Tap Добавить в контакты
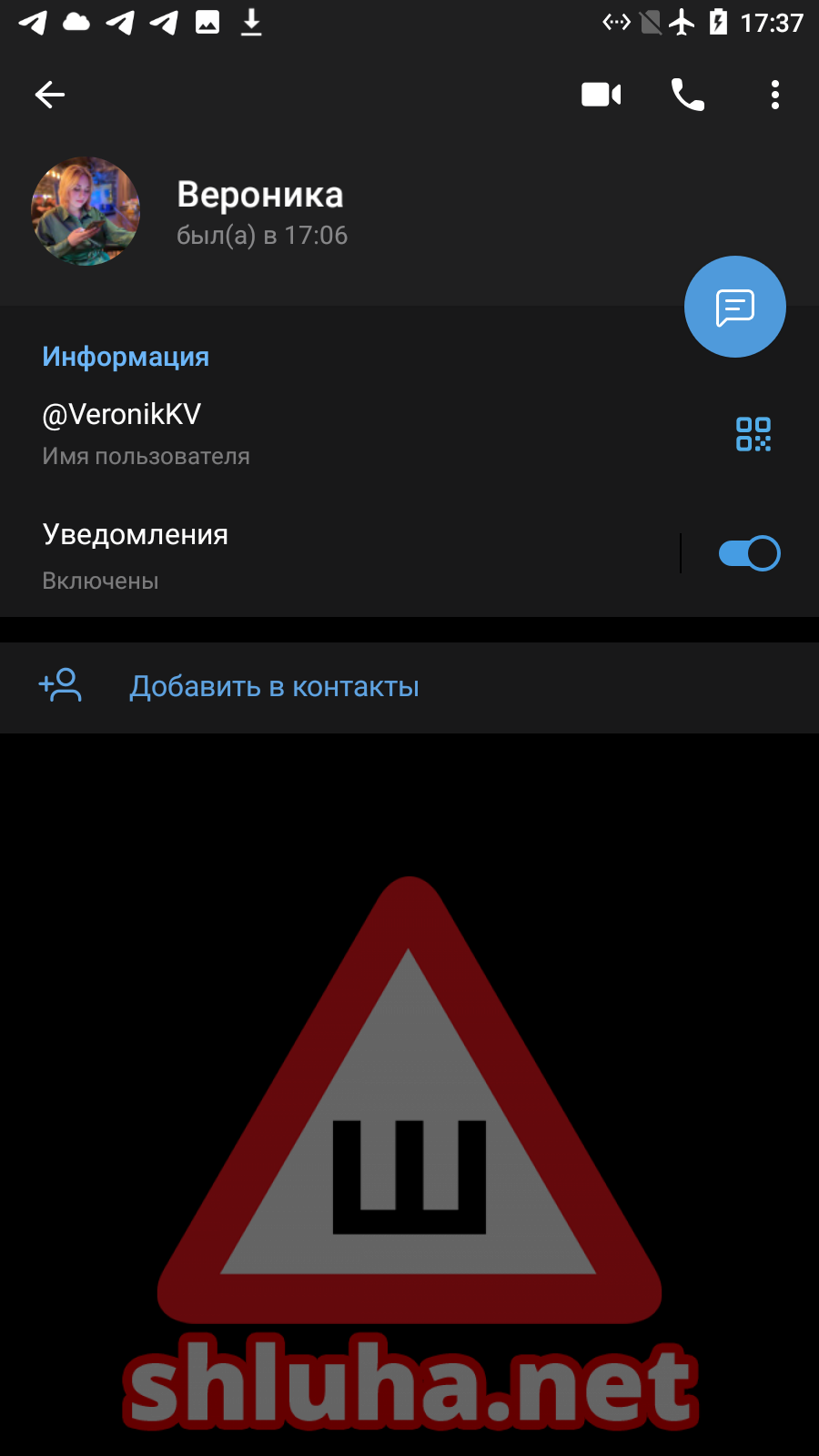The width and height of the screenshot is (819, 1456). tap(274, 687)
